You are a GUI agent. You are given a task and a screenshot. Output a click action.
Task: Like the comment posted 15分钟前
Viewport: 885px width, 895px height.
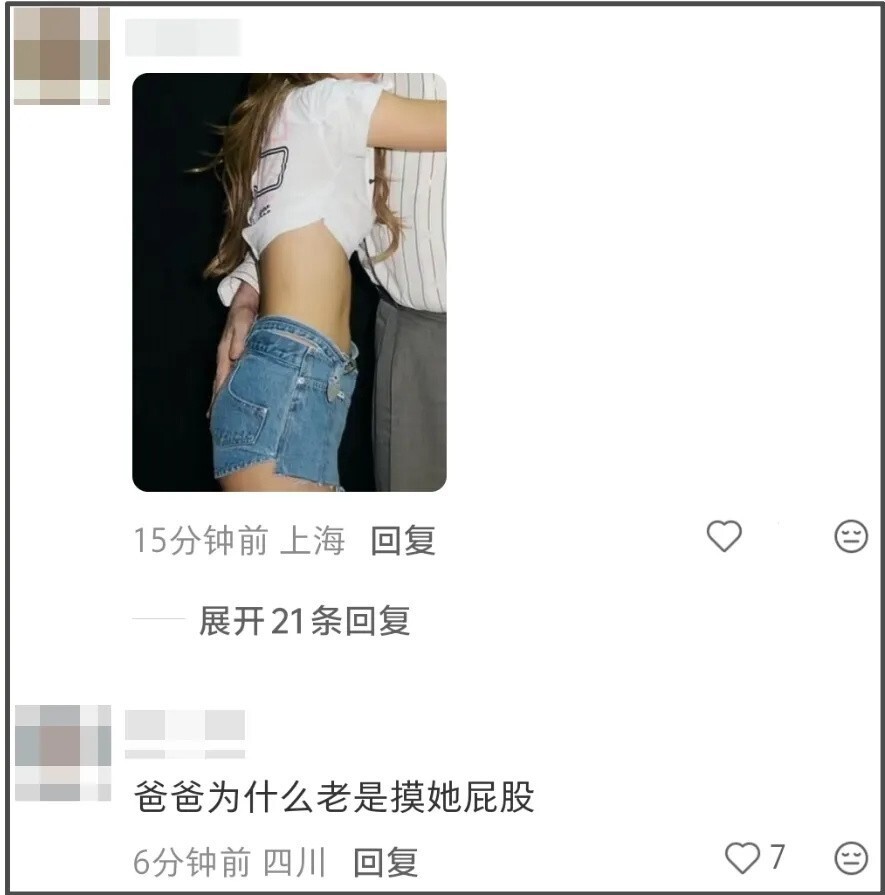[x=724, y=537]
